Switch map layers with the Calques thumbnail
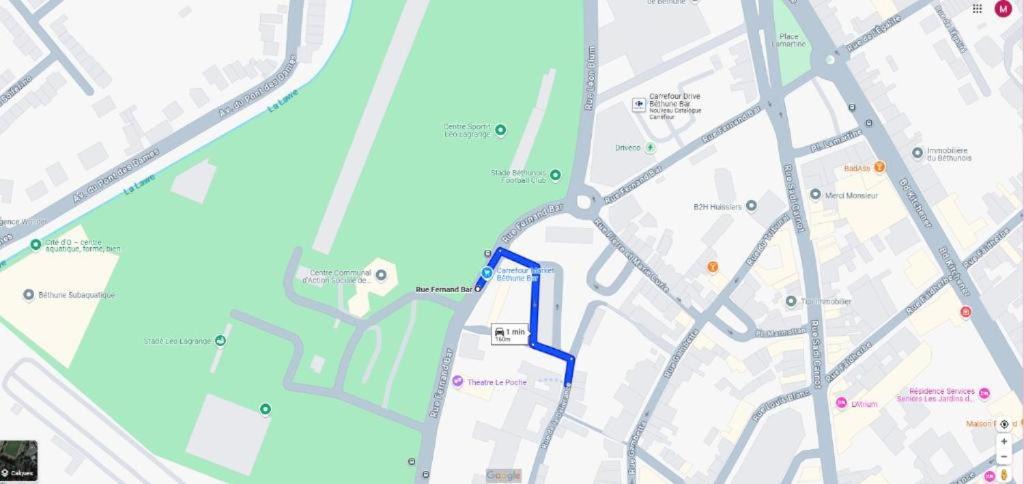The width and height of the screenshot is (1024, 484). click(18, 461)
